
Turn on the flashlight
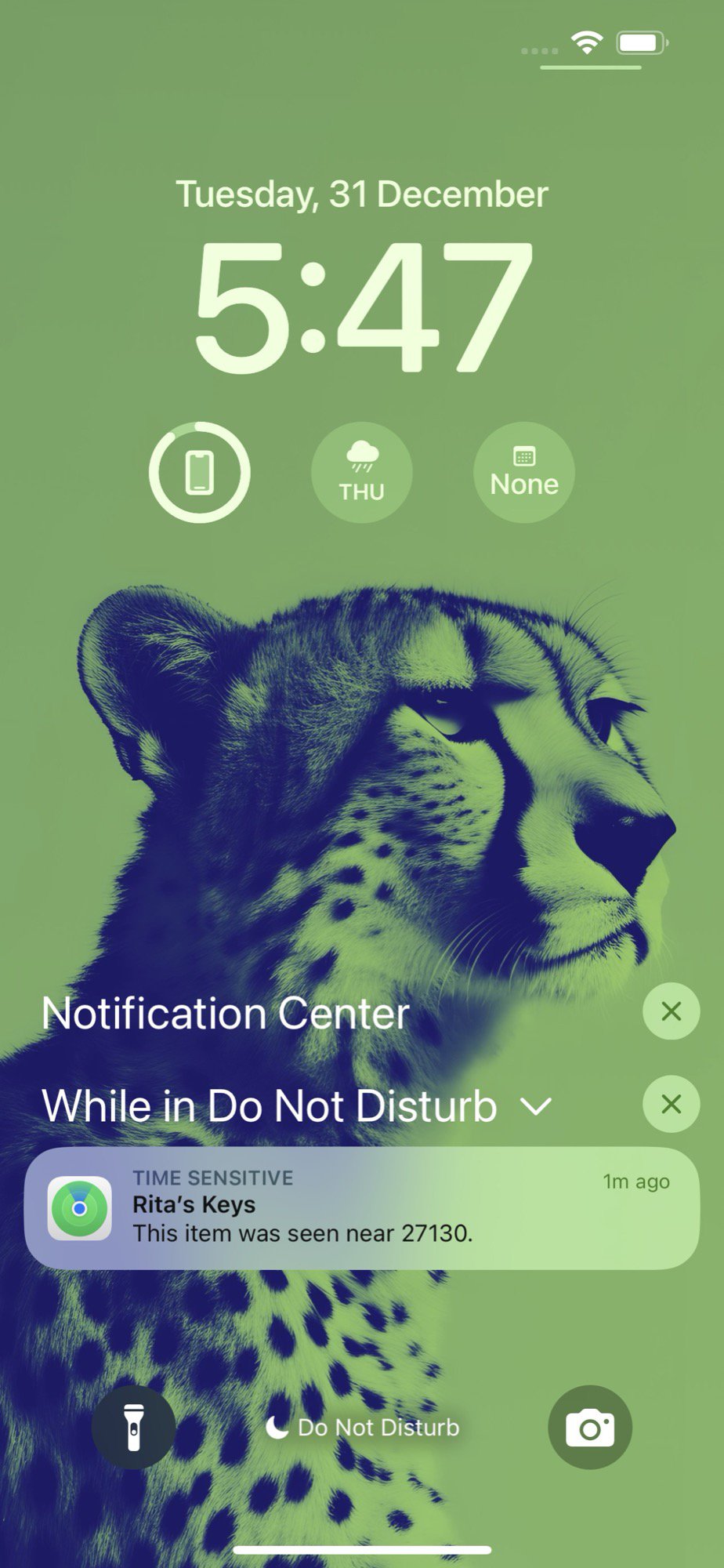[133, 1427]
